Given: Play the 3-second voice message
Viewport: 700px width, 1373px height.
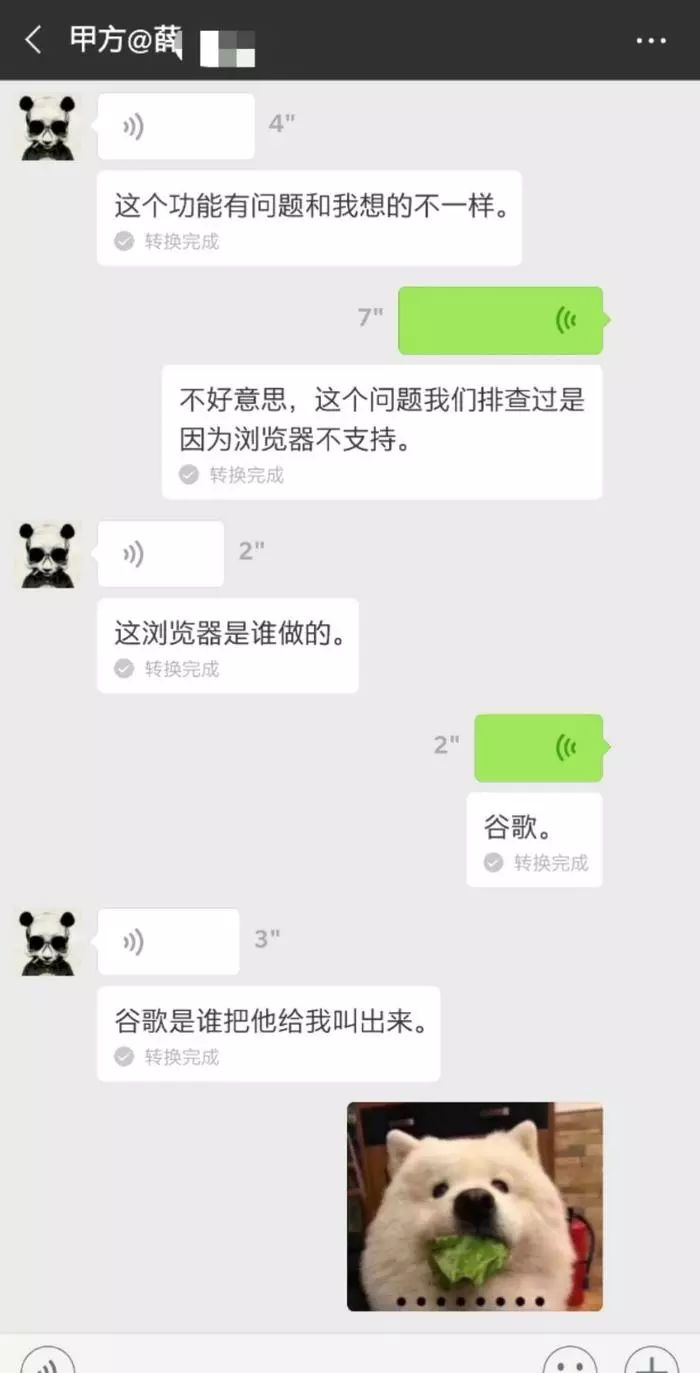Looking at the screenshot, I should 168,941.
